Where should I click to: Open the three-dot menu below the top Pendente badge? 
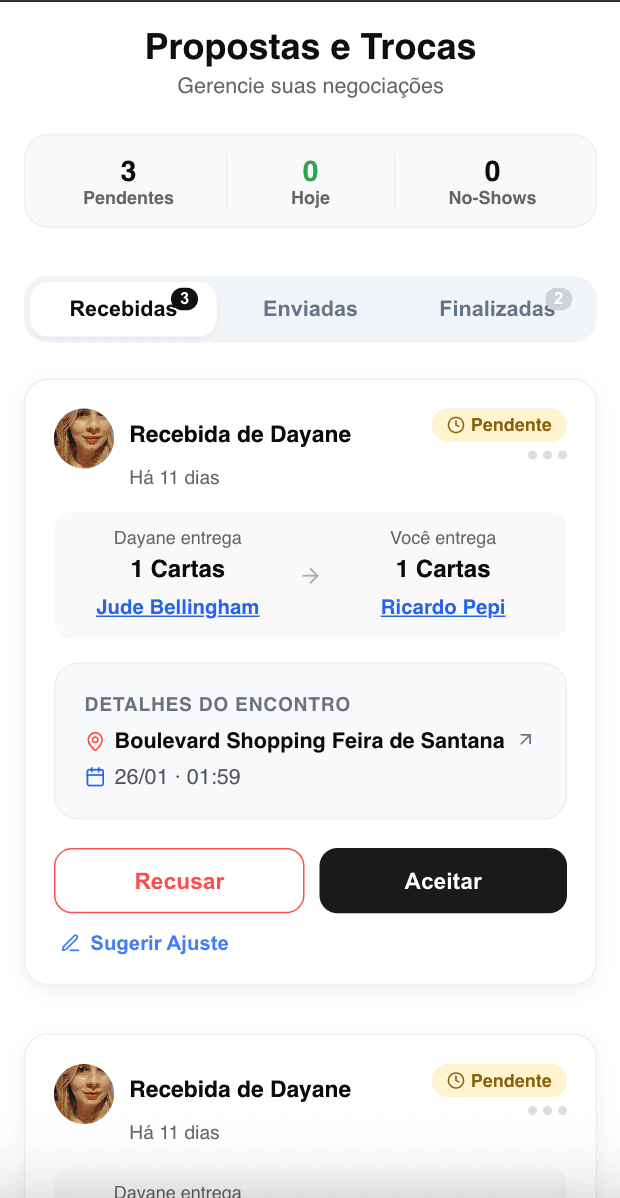[x=548, y=455]
